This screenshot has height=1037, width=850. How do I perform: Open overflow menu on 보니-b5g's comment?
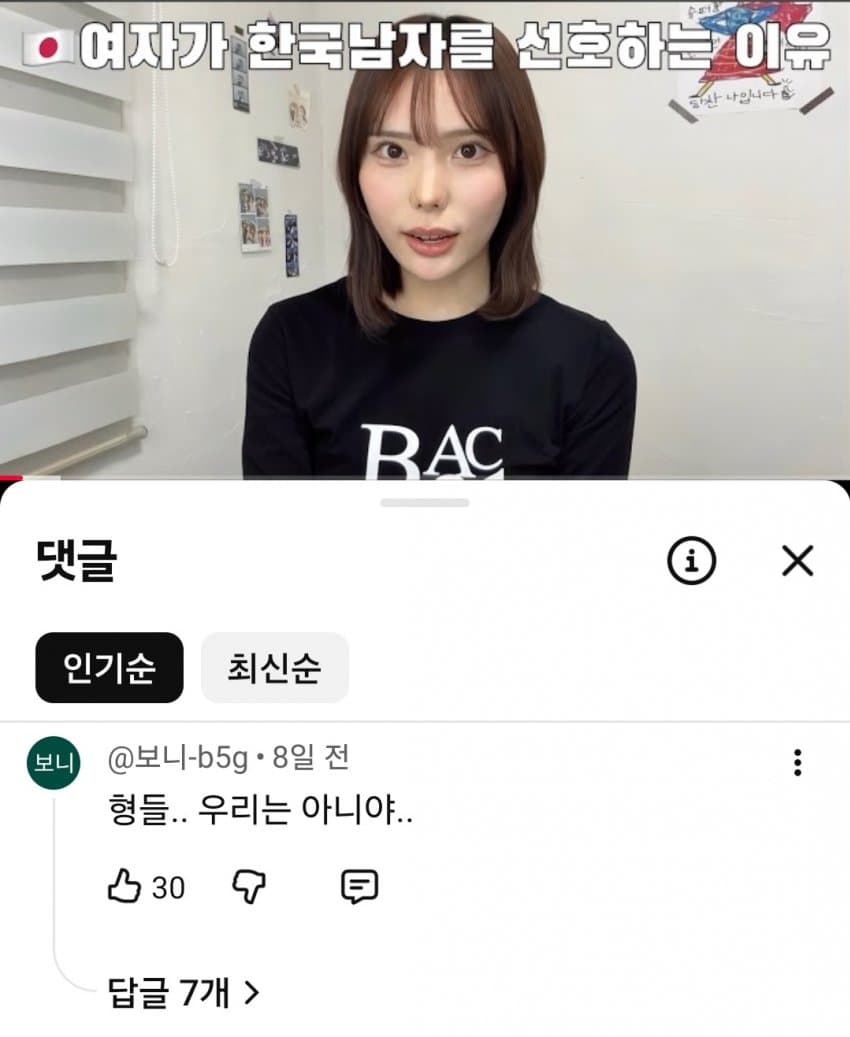(x=797, y=763)
